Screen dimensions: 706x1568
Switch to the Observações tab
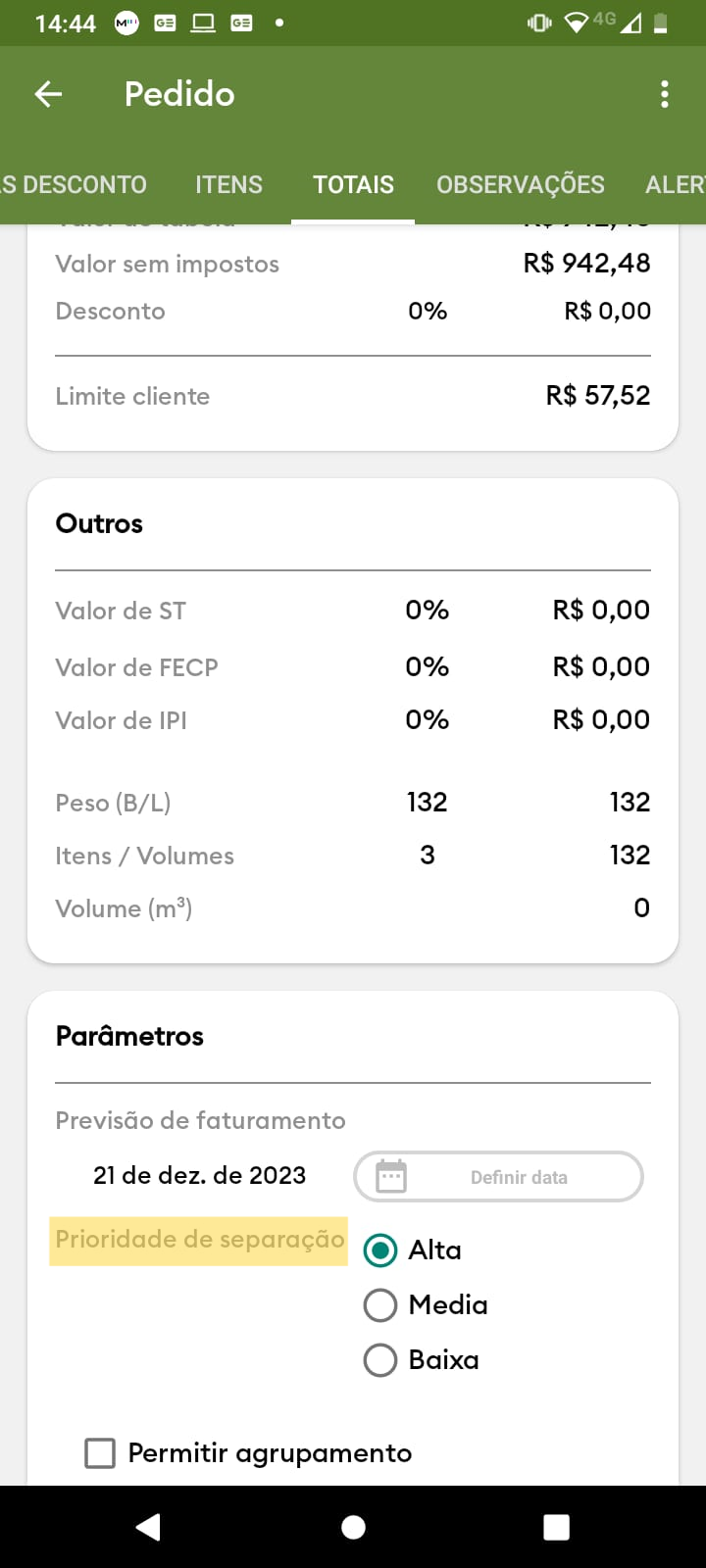coord(520,184)
